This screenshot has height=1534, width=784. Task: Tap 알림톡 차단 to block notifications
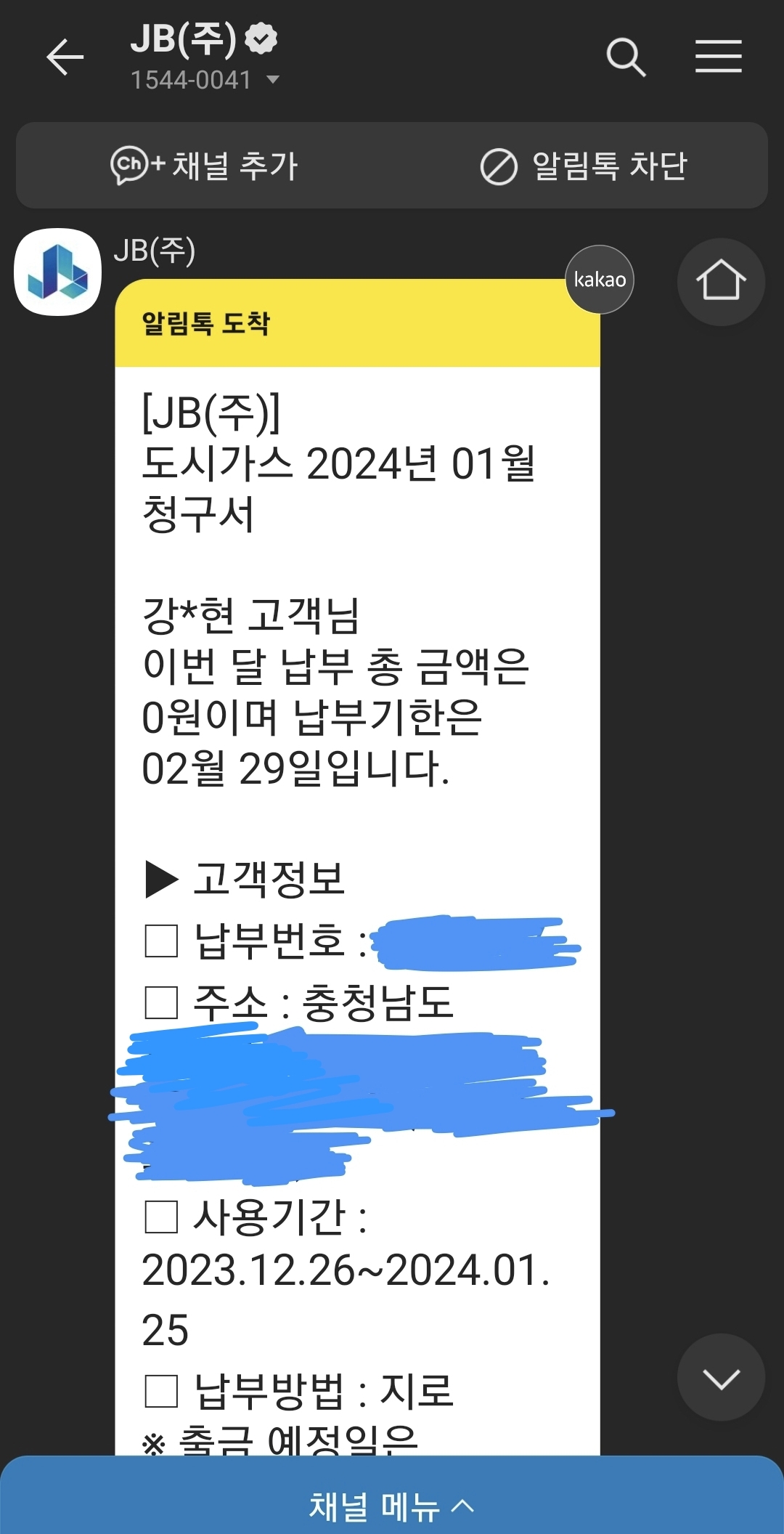point(584,166)
